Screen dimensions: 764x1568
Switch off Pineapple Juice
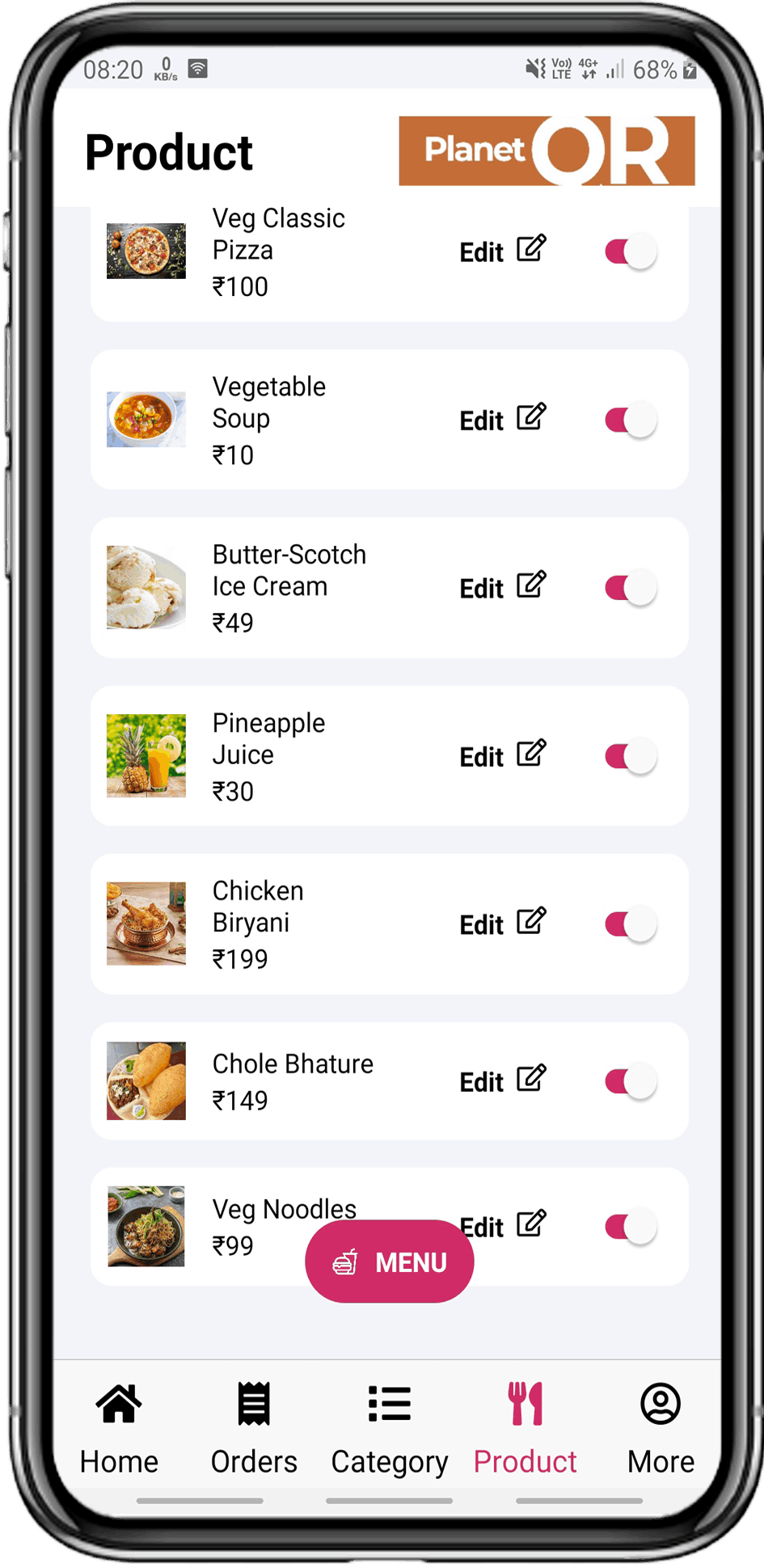[630, 757]
